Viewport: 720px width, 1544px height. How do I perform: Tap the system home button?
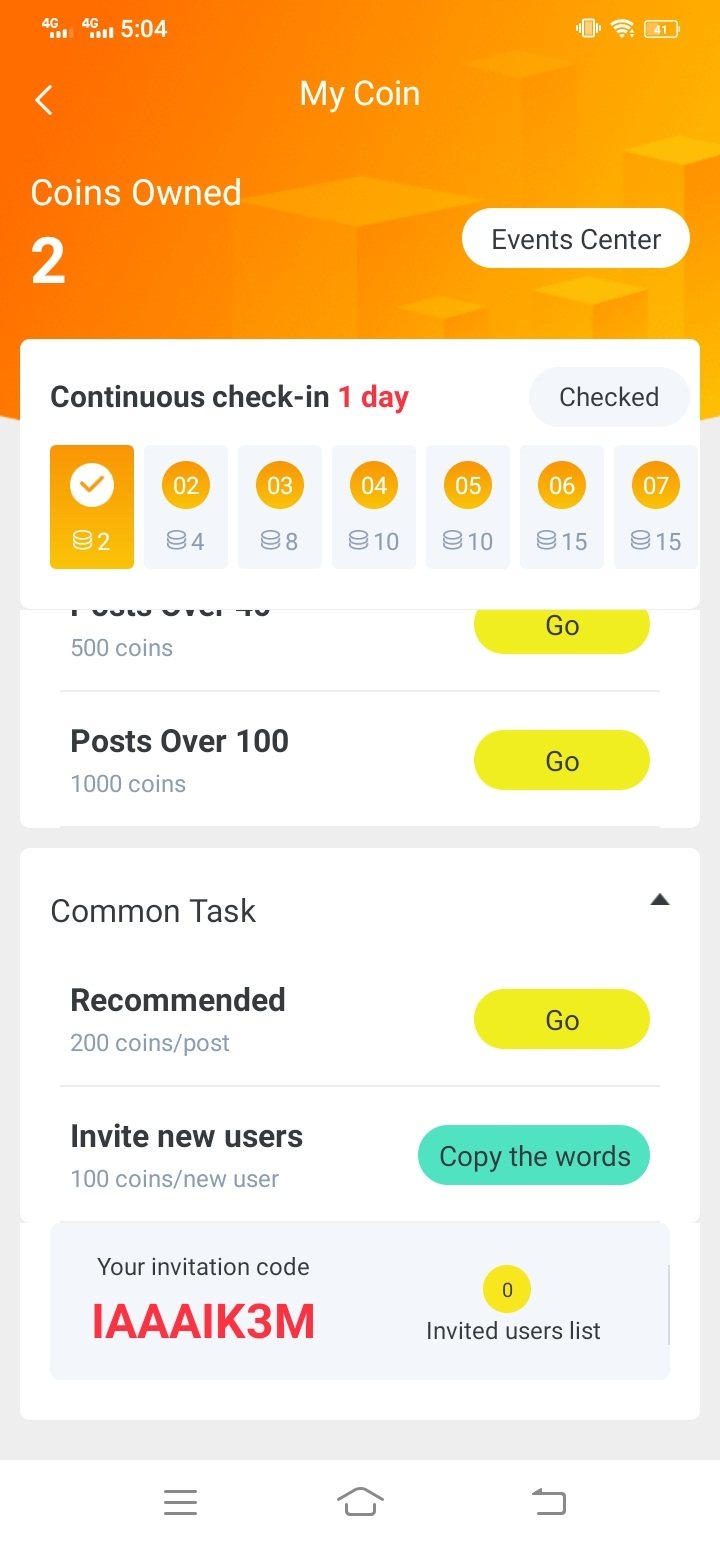pos(360,1501)
